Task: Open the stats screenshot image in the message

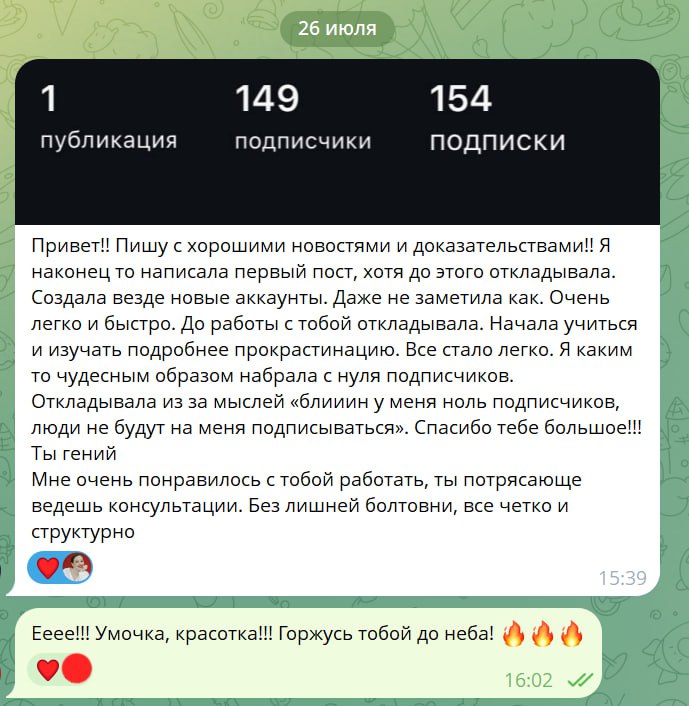Action: [x=337, y=140]
